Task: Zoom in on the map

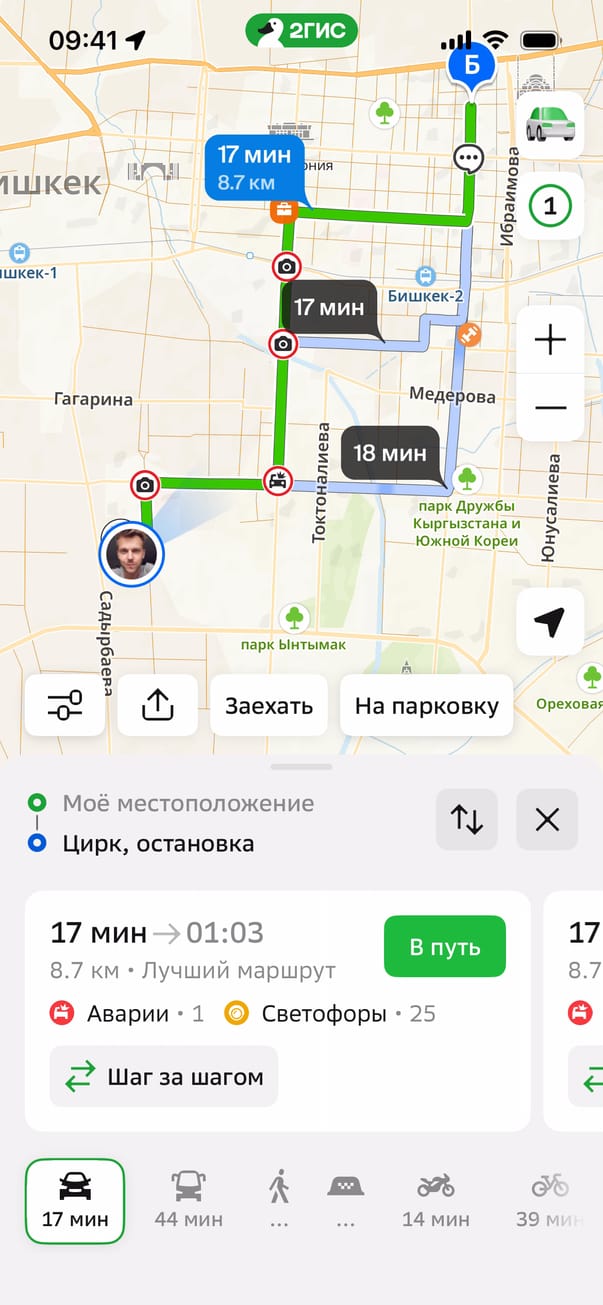Action: point(550,341)
